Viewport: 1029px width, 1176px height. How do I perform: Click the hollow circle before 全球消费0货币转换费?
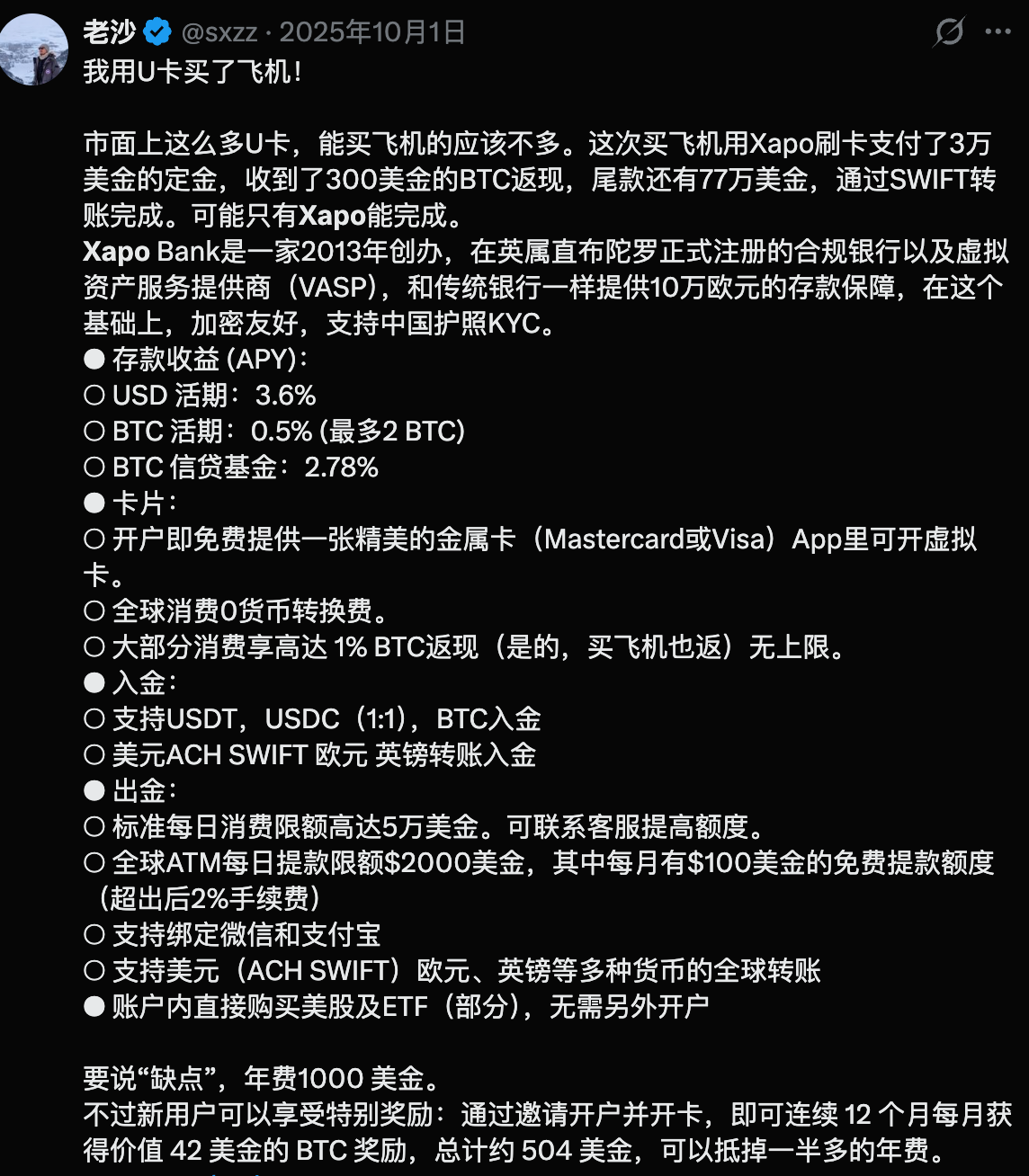[x=94, y=611]
